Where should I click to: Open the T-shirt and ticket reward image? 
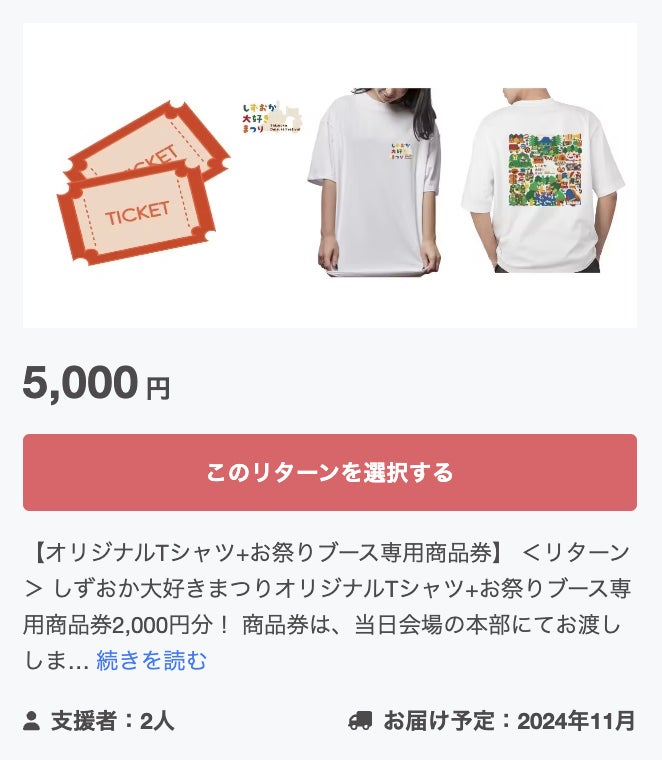click(x=330, y=176)
